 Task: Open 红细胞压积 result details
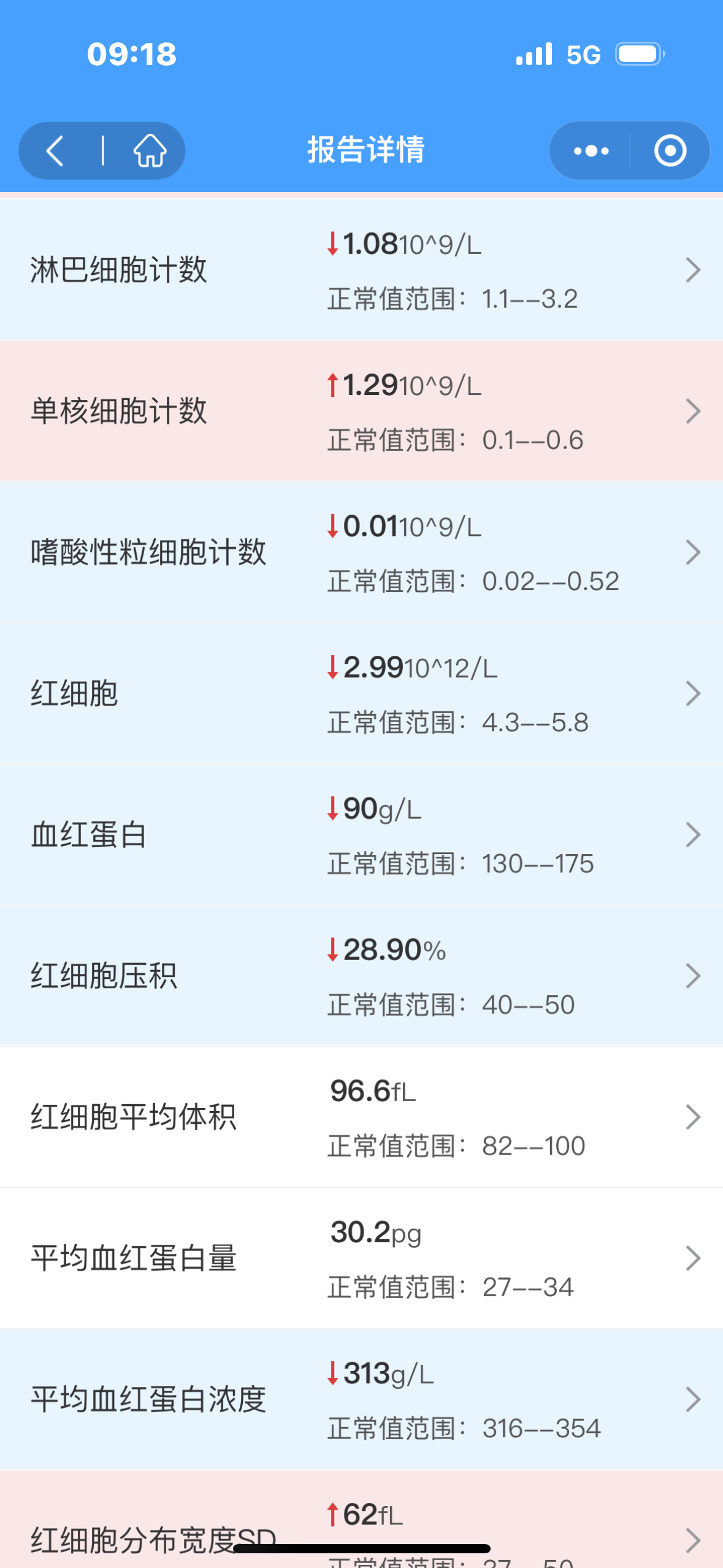click(x=361, y=975)
